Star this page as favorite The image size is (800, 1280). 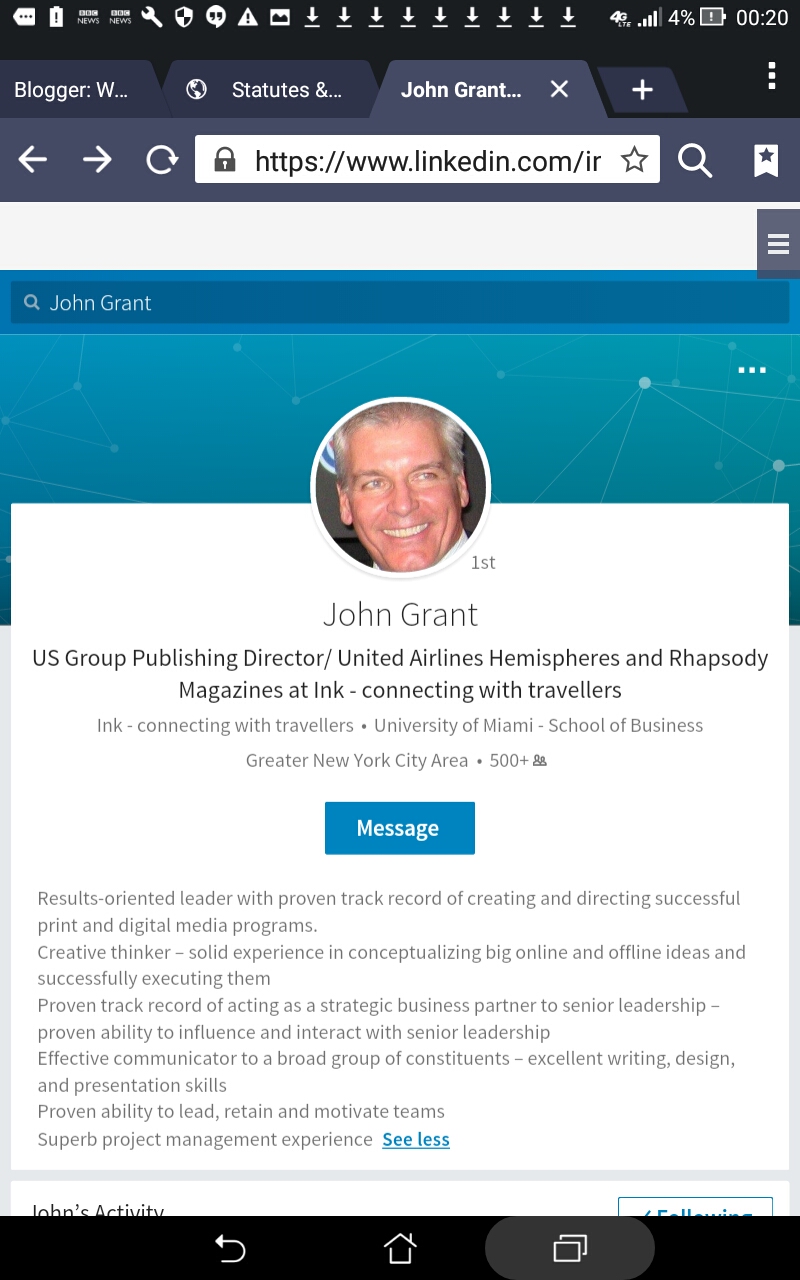click(634, 160)
